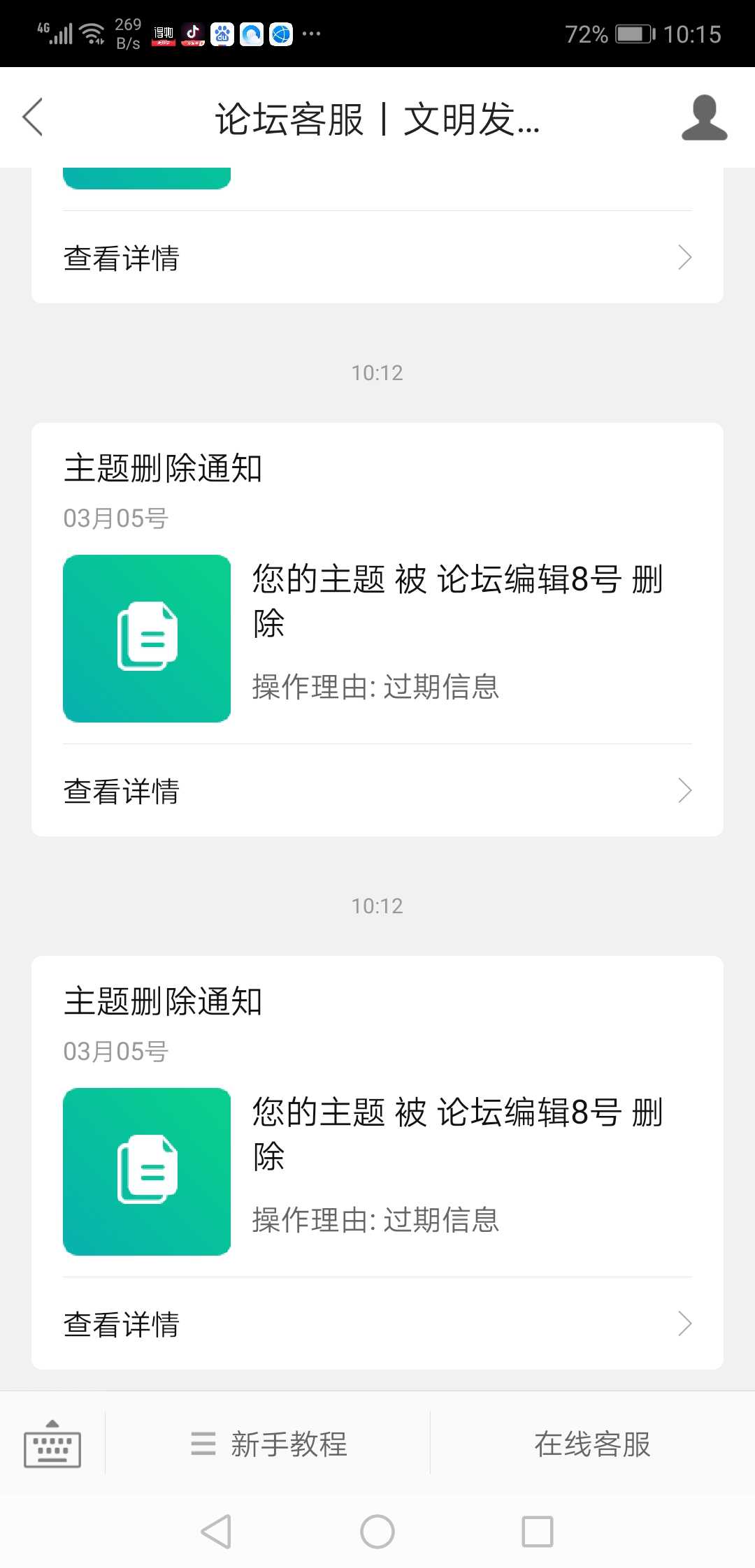Screen dimensions: 755x1568
Task: Open the system recent apps view
Action: click(538, 1532)
